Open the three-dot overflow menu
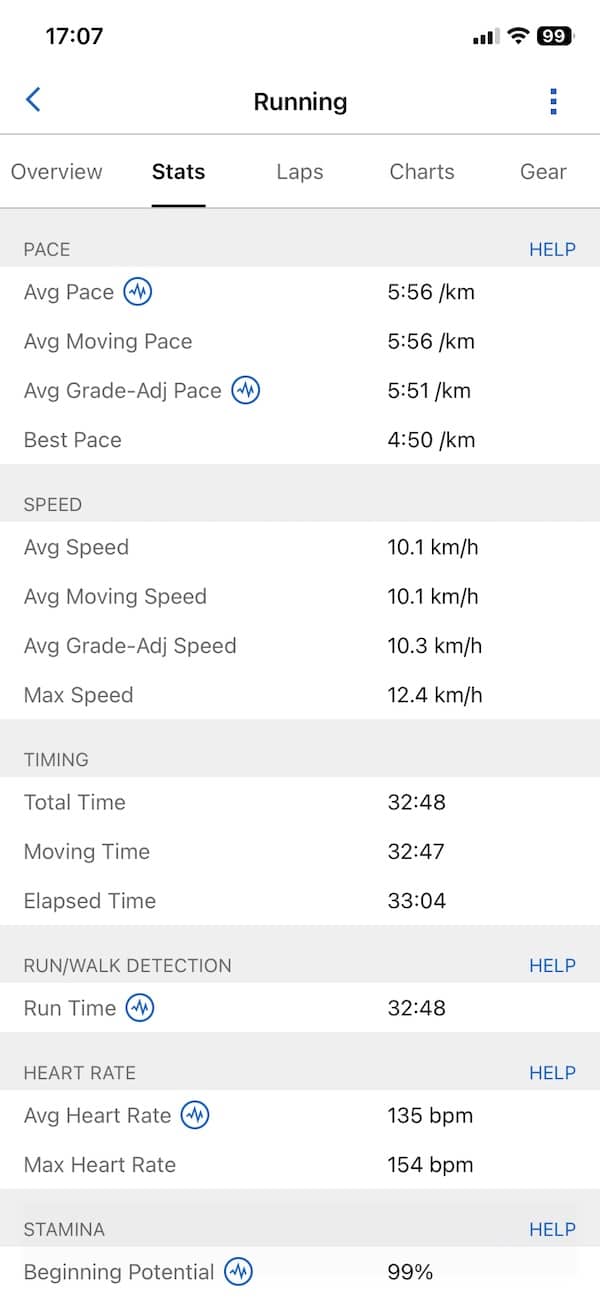 tap(553, 101)
